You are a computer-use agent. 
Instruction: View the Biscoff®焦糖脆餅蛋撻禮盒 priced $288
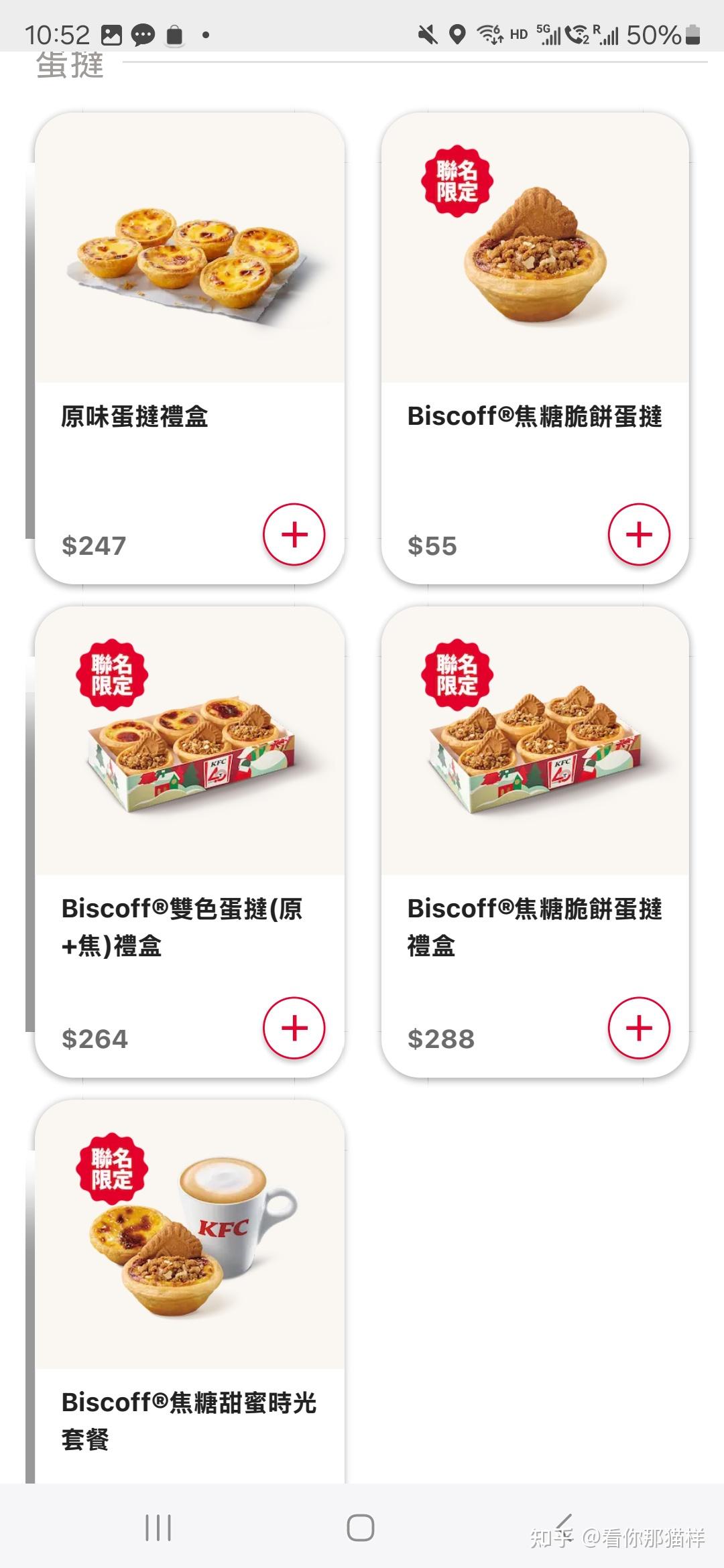tap(535, 757)
